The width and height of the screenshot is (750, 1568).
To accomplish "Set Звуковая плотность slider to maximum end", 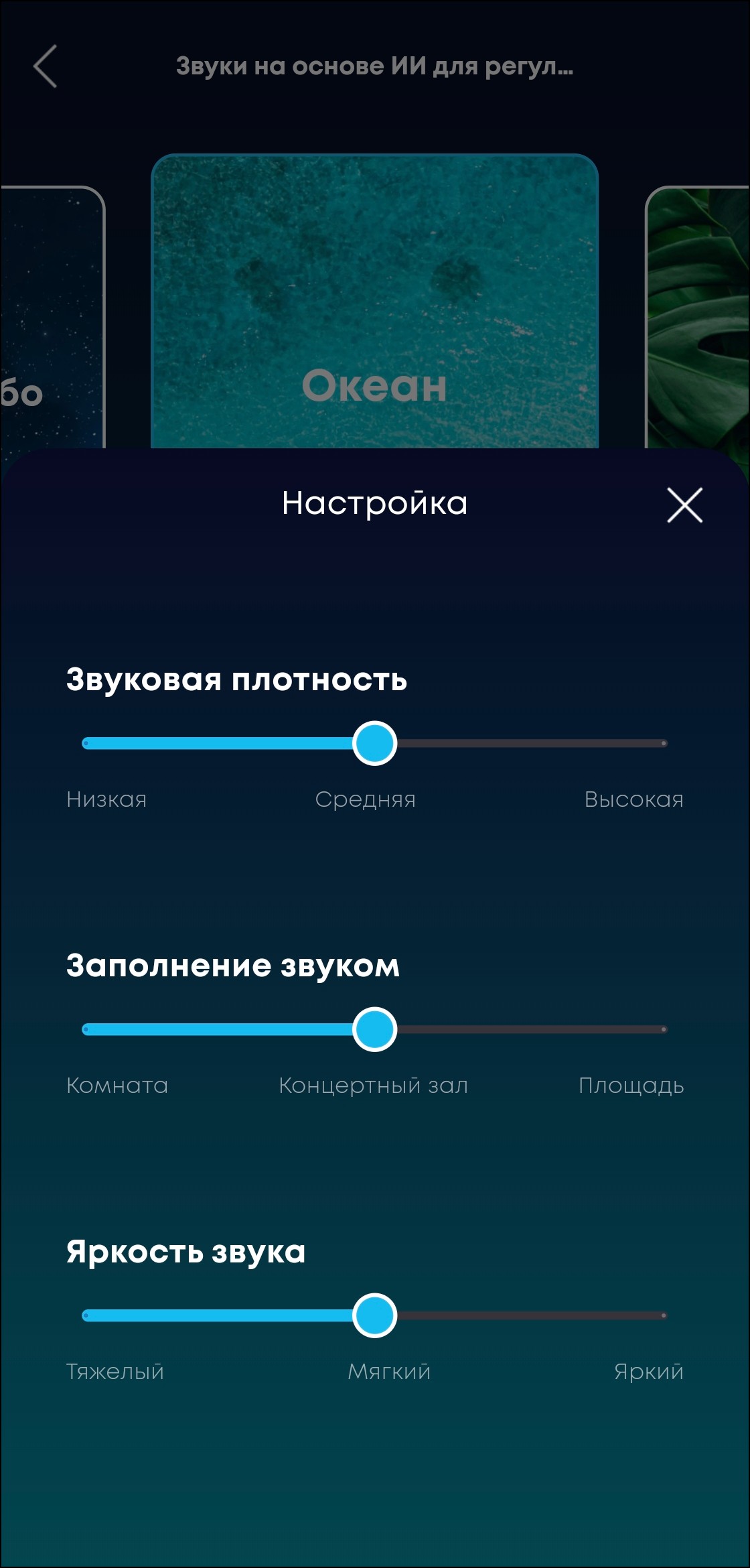I will (x=663, y=743).
